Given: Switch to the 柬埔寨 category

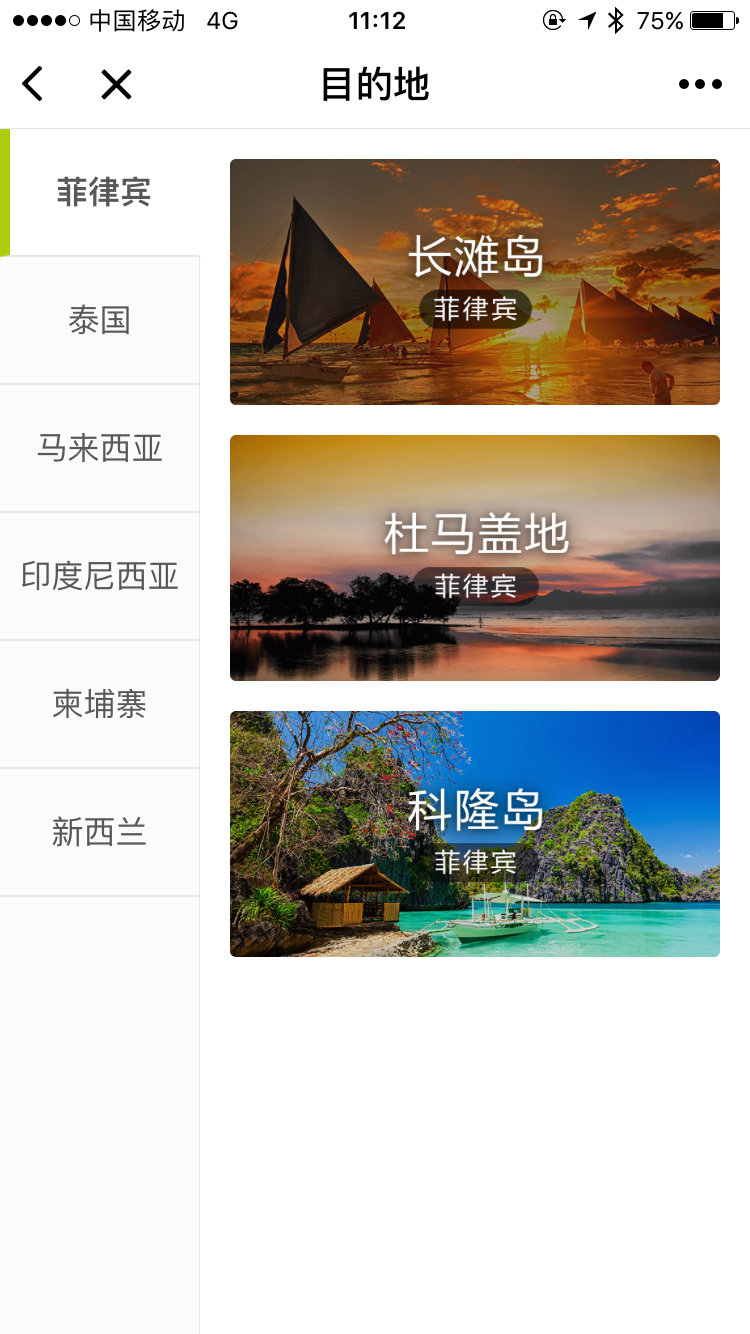Looking at the screenshot, I should pyautogui.click(x=100, y=704).
